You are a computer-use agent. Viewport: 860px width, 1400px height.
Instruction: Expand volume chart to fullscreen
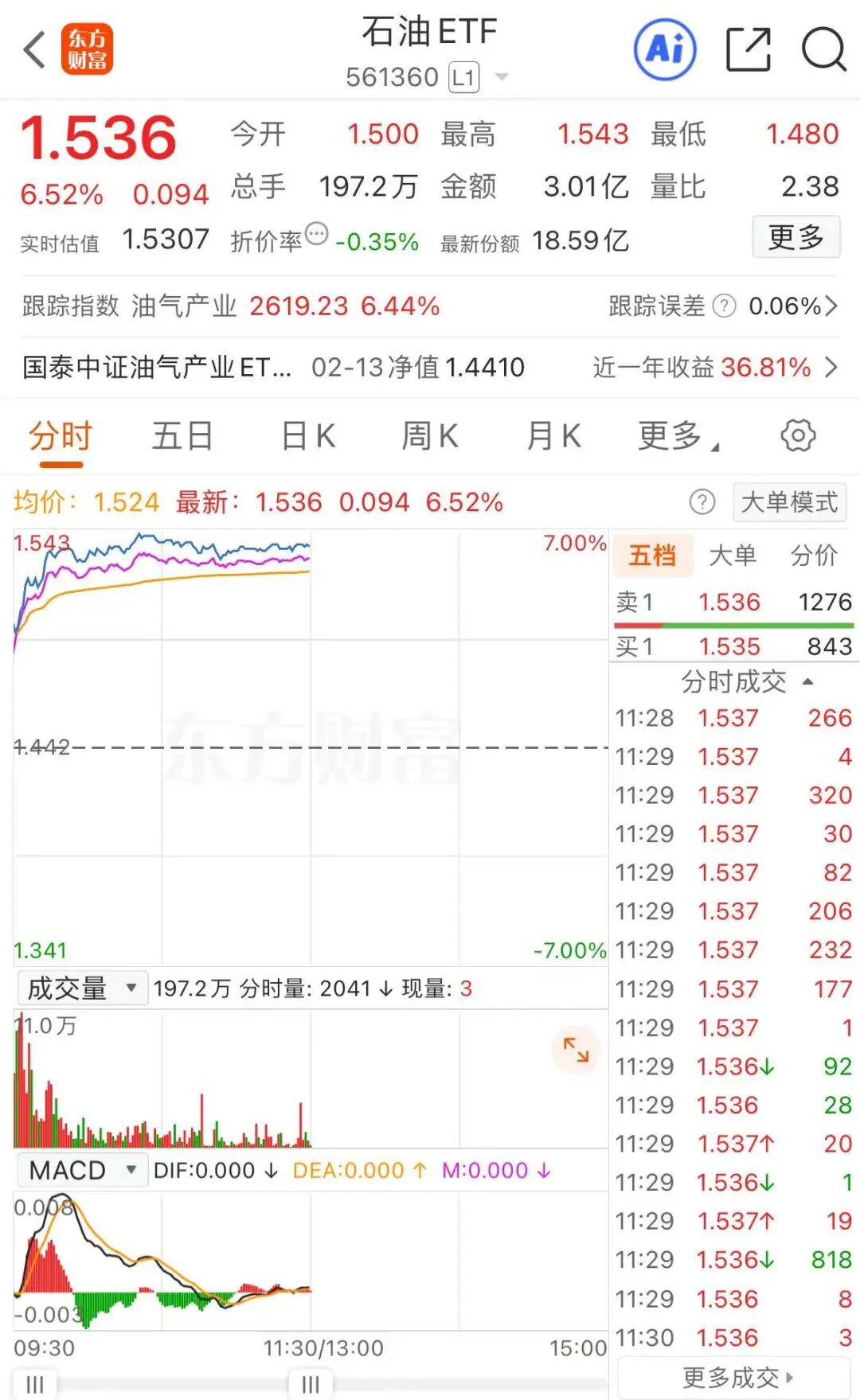point(575,1050)
